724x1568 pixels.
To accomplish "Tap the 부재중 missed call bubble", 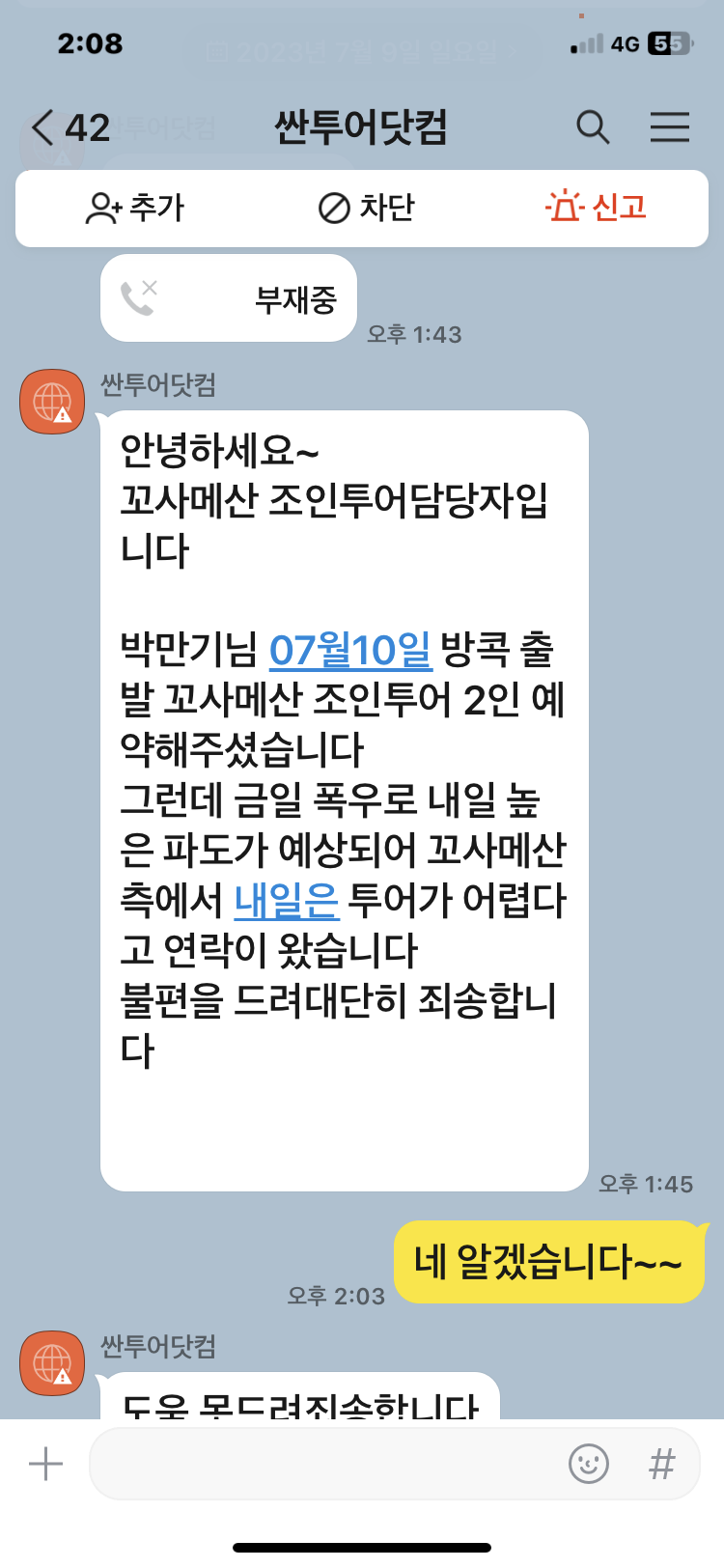I will (229, 298).
